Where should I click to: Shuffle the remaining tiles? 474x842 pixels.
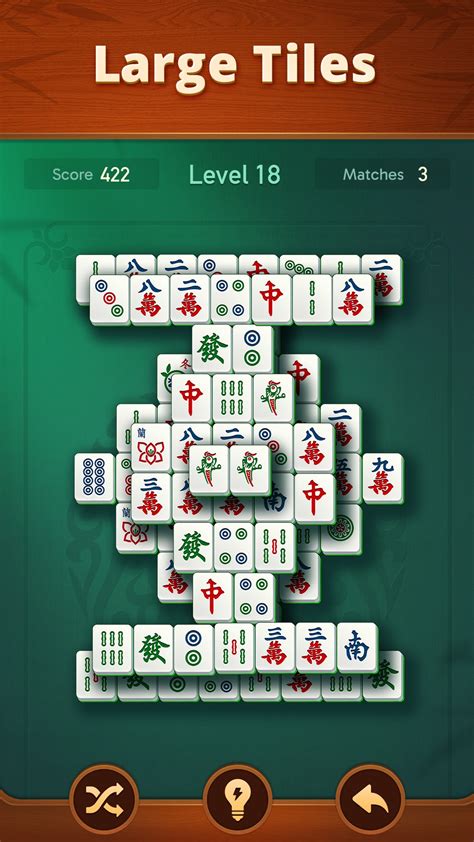[x=104, y=799]
